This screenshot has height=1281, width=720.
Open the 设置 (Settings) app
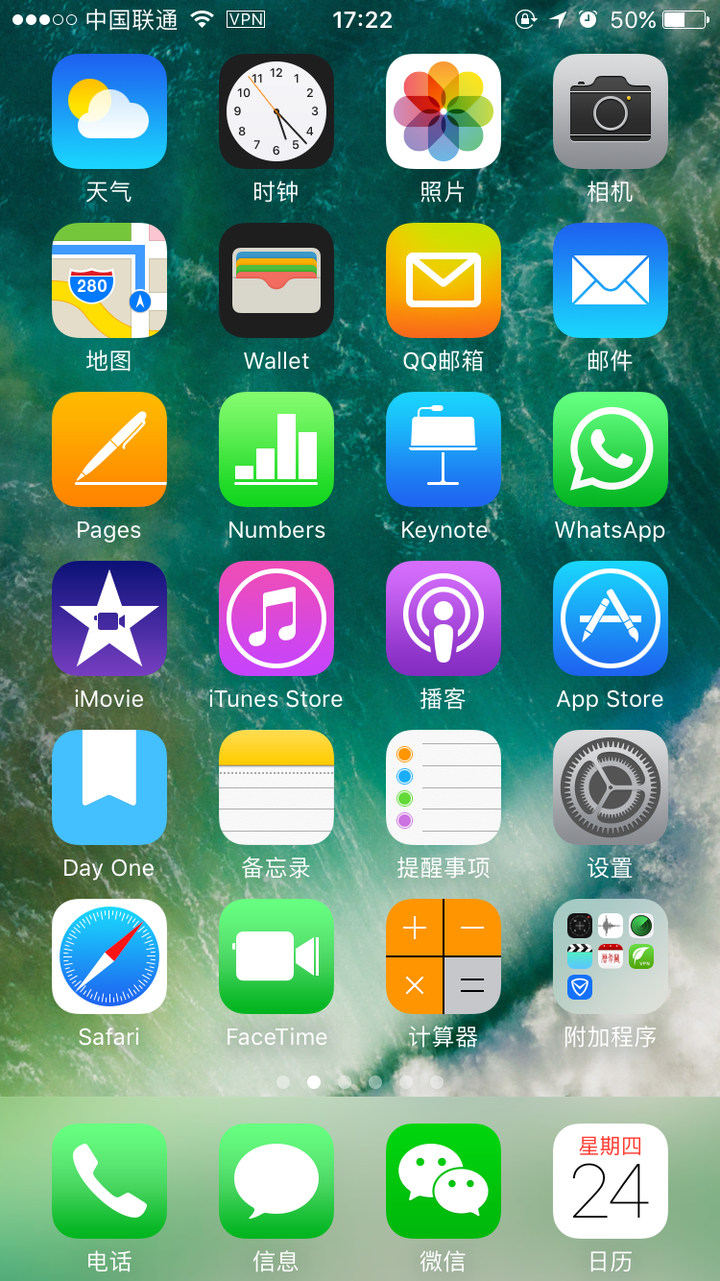[610, 787]
